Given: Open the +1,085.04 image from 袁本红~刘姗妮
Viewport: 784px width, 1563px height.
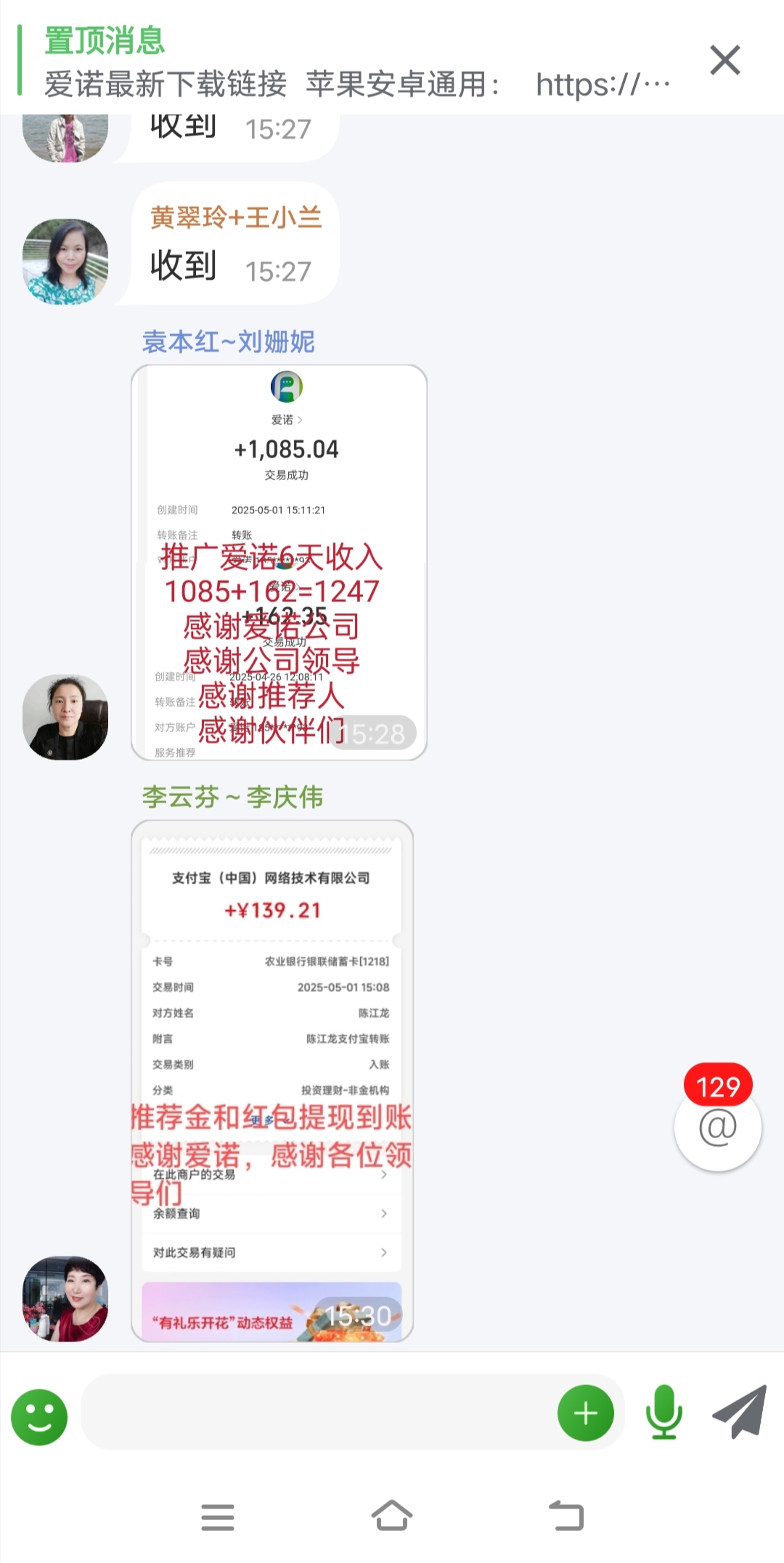Looking at the screenshot, I should pos(279,563).
